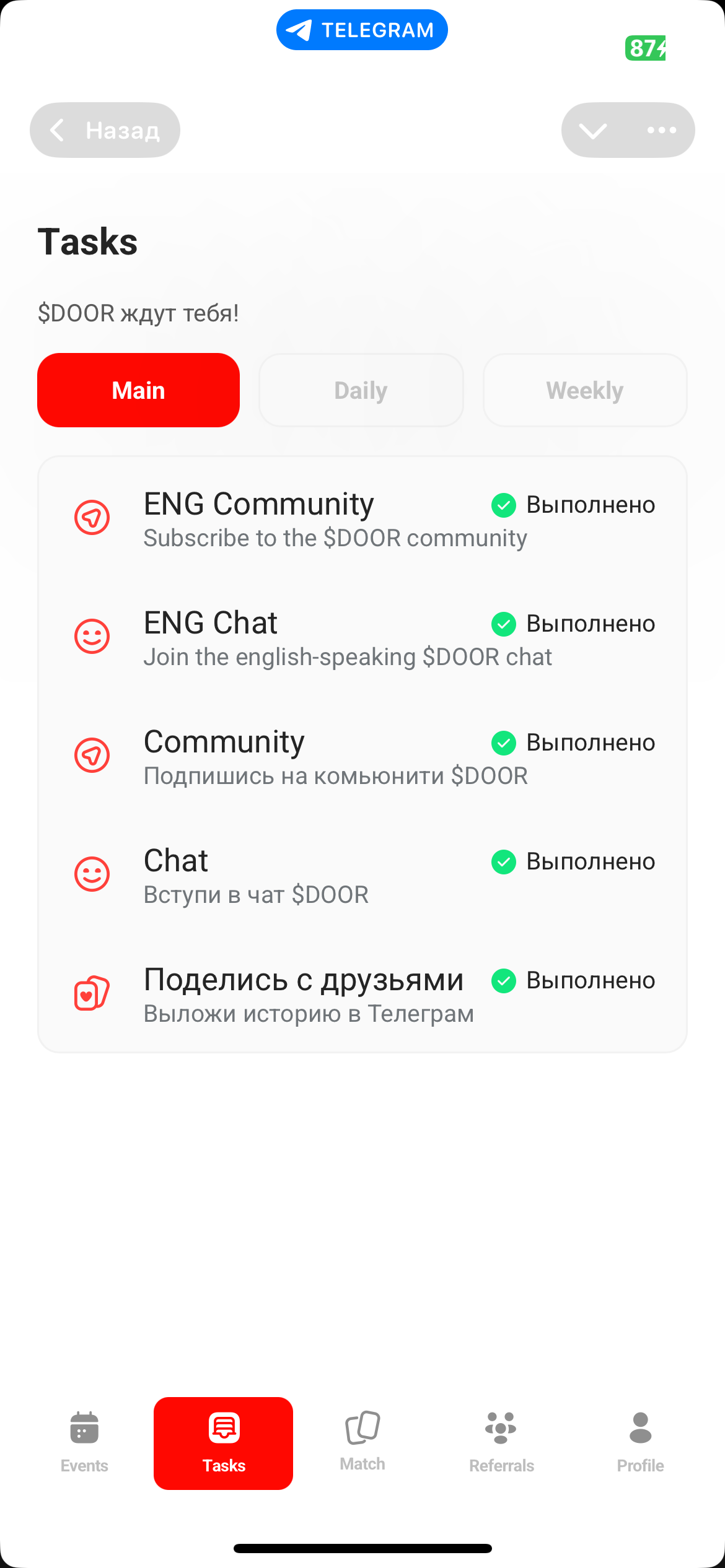The width and height of the screenshot is (725, 1568).
Task: Click the Telegram paper plane icon next to Community
Action: 92,755
